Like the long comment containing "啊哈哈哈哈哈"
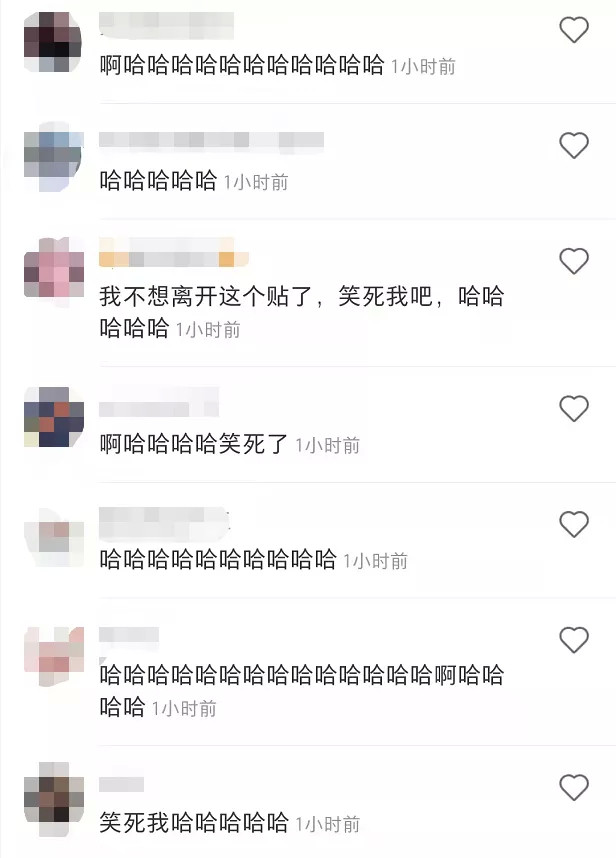The width and height of the screenshot is (616, 858). 573,640
